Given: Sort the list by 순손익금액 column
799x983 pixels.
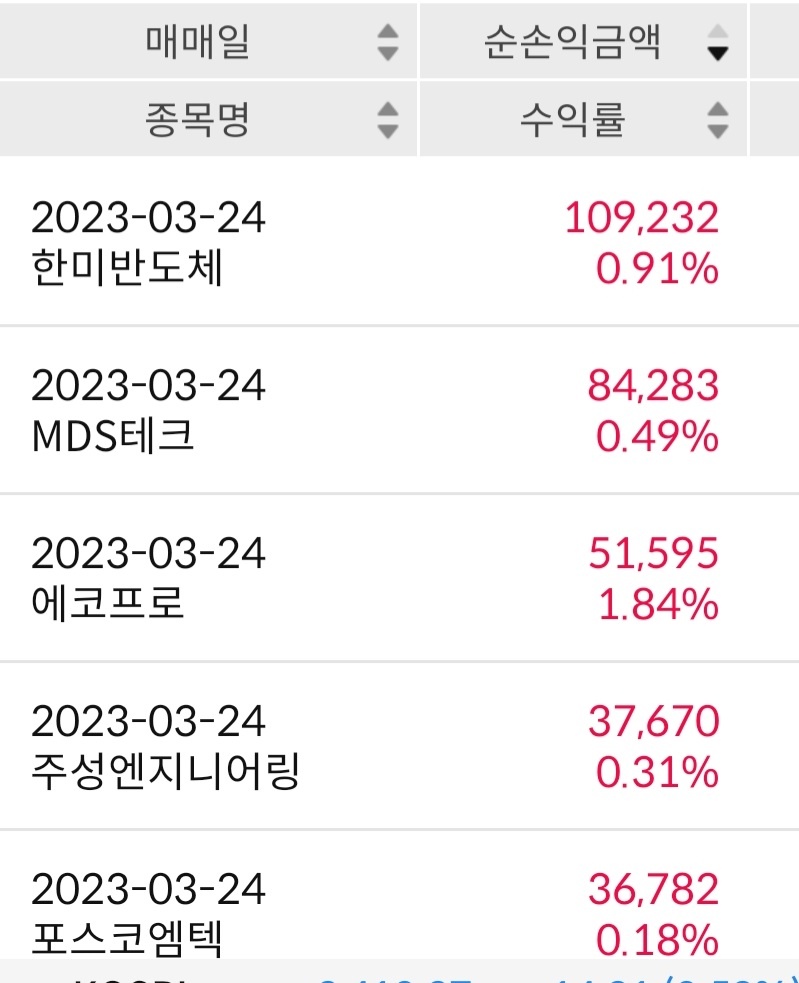Looking at the screenshot, I should 717,42.
